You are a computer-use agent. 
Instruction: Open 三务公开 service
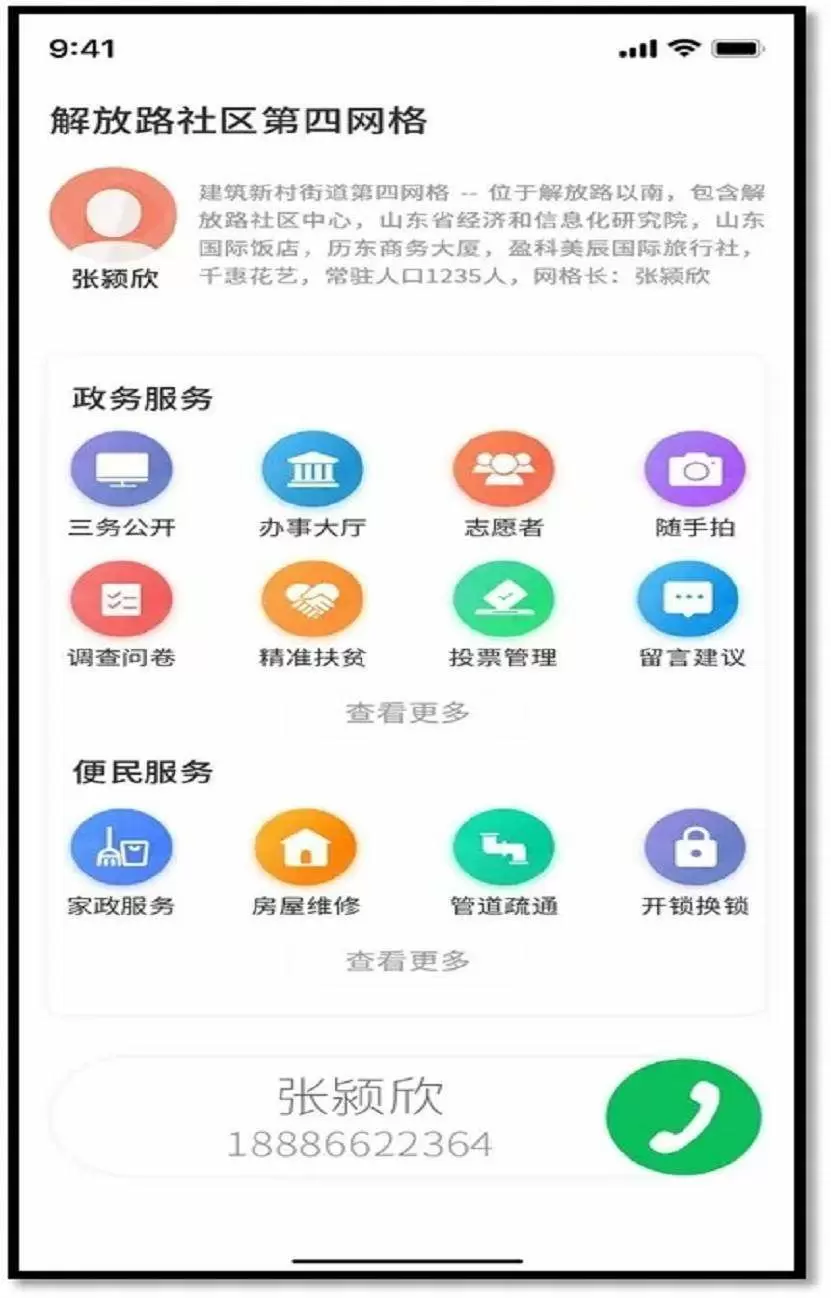pyautogui.click(x=121, y=469)
